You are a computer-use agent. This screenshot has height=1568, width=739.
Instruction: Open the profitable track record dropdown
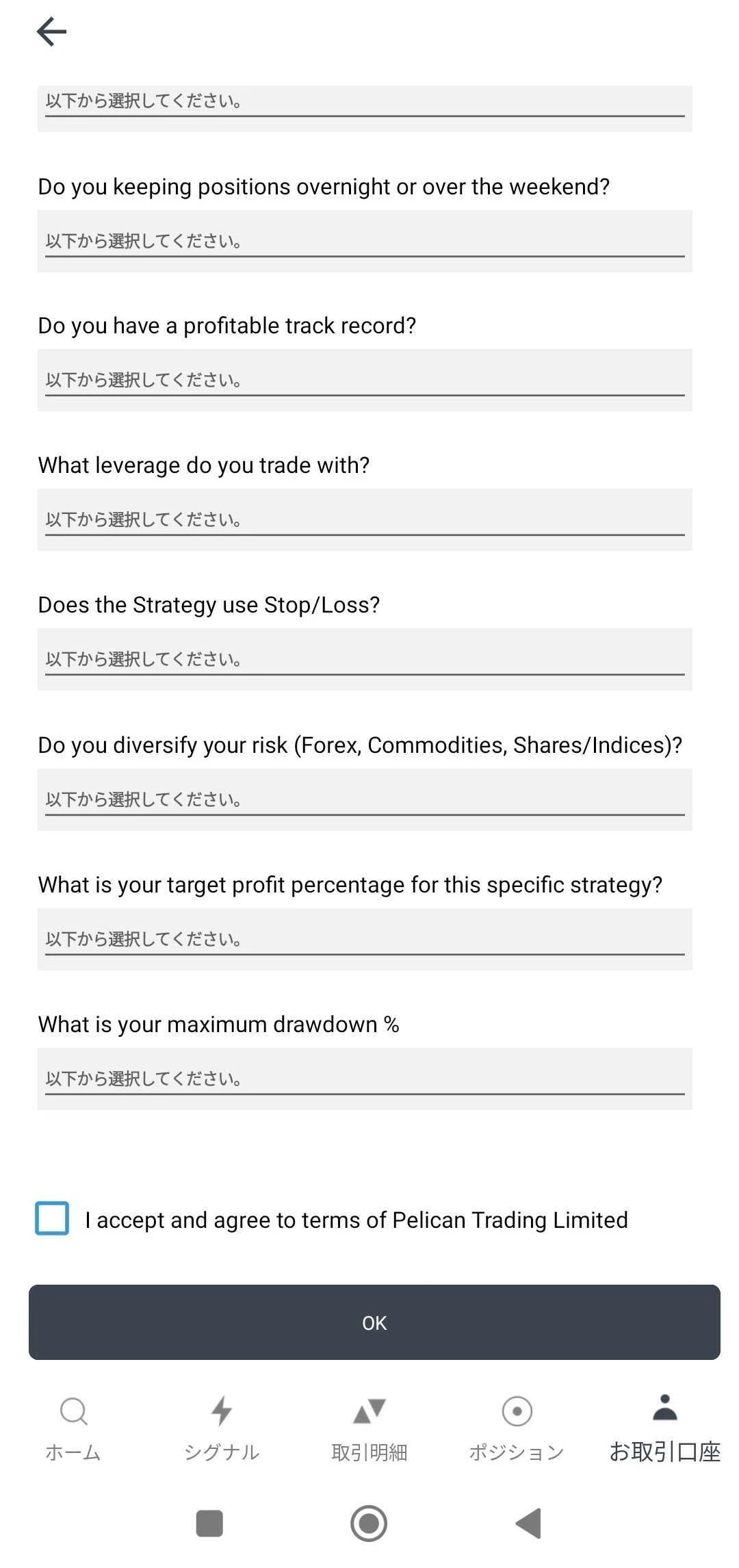pos(364,380)
